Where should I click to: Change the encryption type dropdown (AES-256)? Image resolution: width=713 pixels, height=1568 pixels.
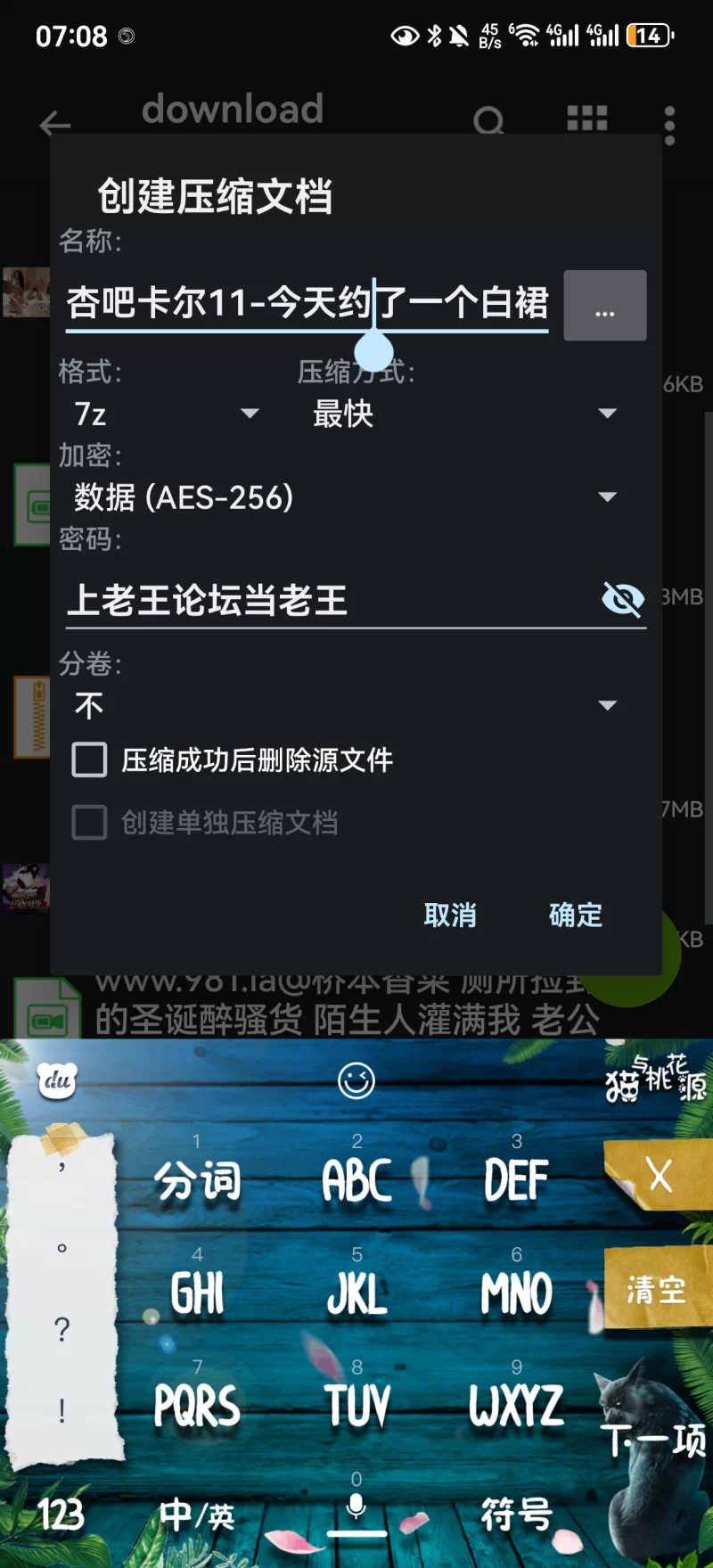[345, 497]
